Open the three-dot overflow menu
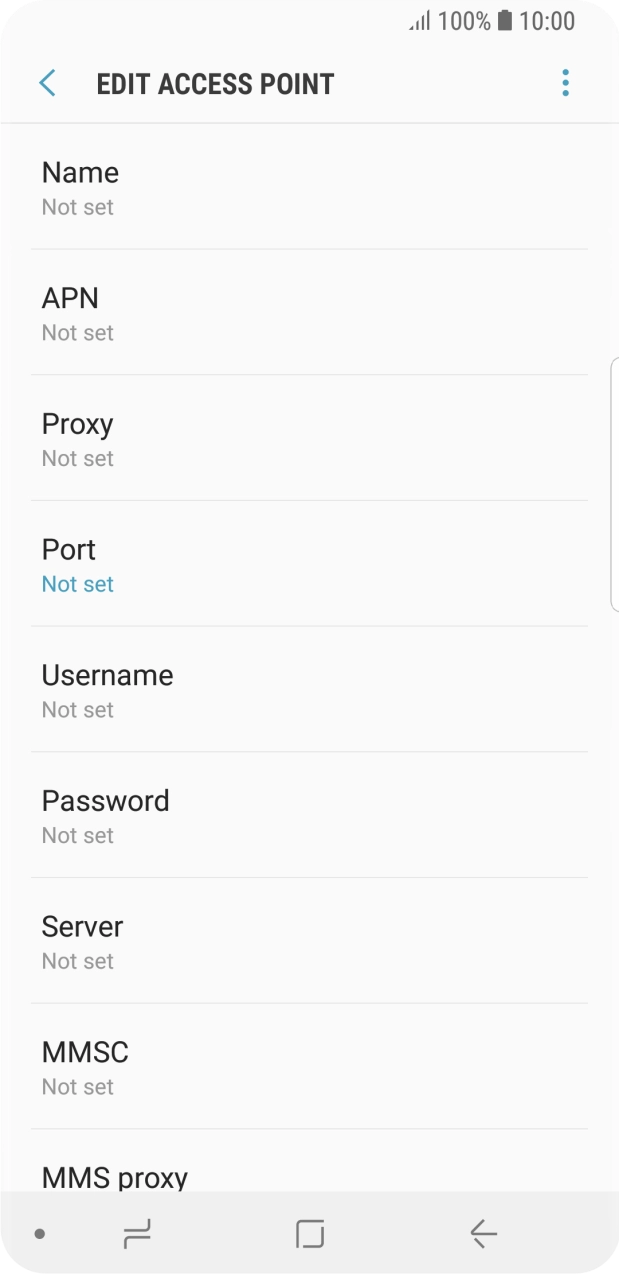 [x=565, y=83]
